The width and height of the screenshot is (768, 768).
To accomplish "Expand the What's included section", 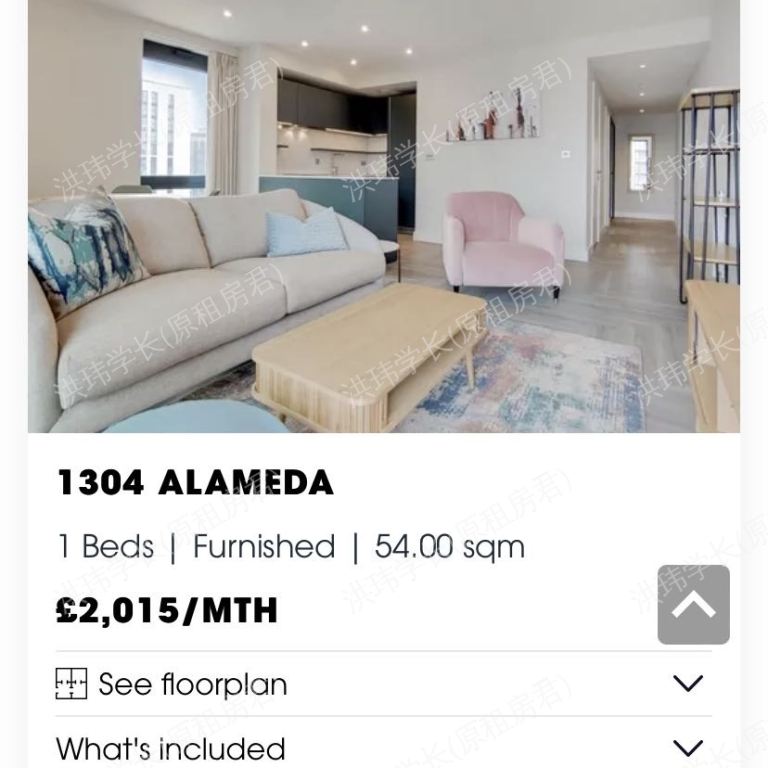I will pyautogui.click(x=687, y=748).
